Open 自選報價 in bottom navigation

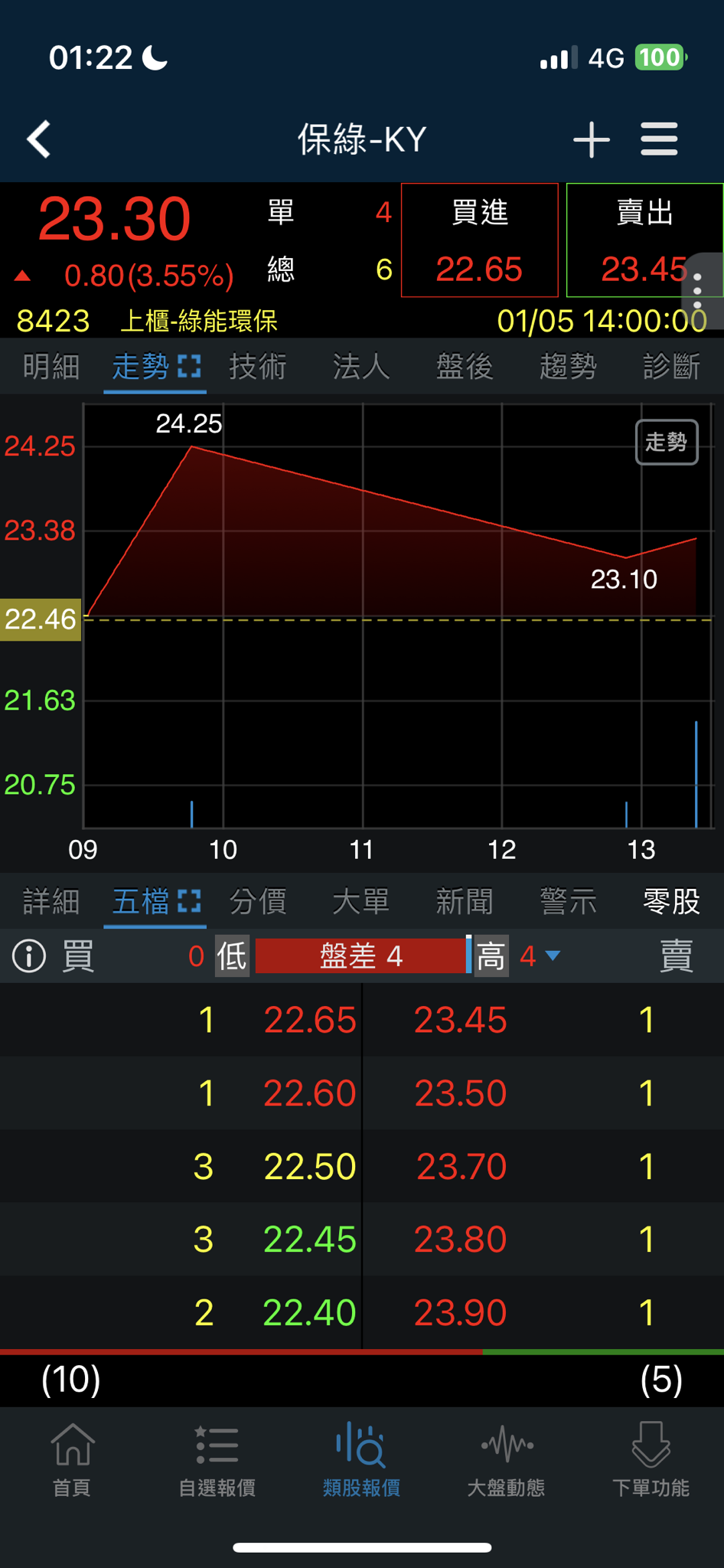217,1459
